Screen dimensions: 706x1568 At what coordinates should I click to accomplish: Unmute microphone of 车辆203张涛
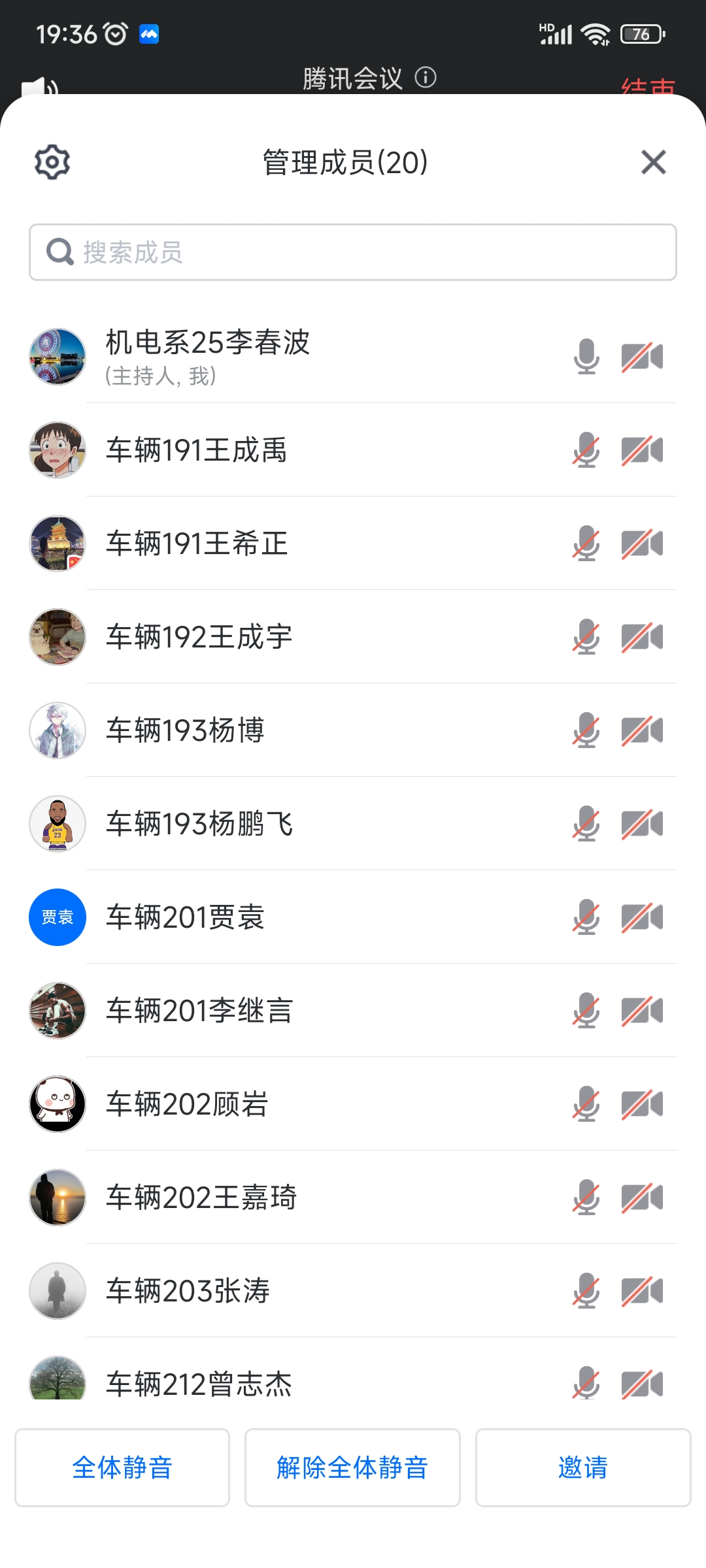(x=586, y=1291)
